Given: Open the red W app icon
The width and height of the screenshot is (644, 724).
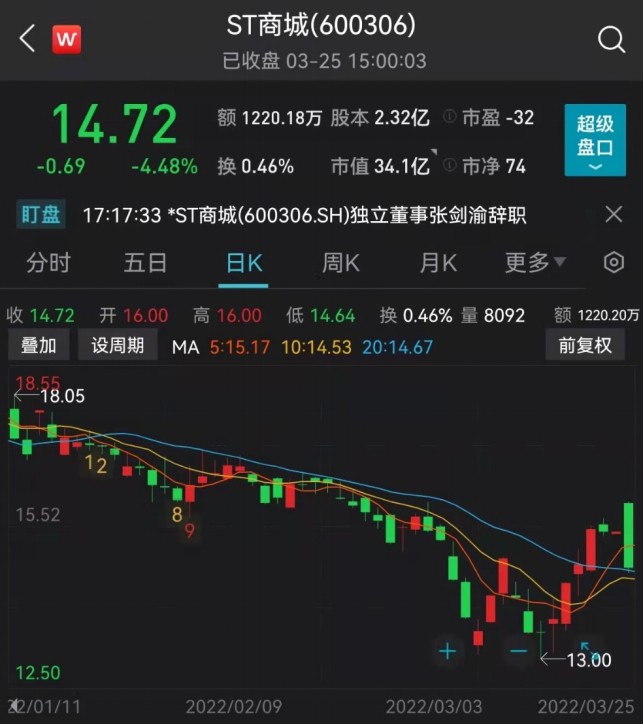Looking at the screenshot, I should click(67, 40).
